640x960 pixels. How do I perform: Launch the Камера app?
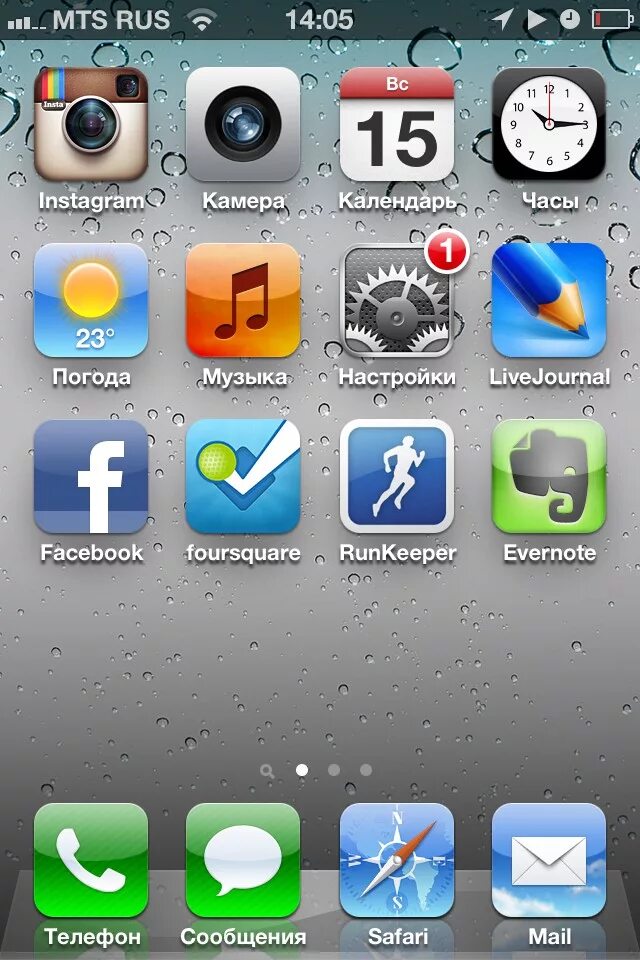[243, 124]
